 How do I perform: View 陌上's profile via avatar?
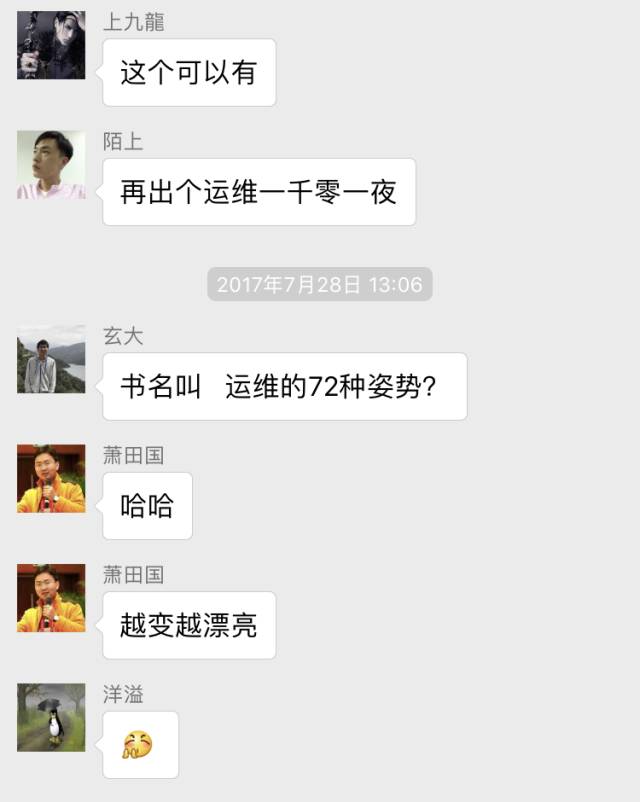pyautogui.click(x=51, y=164)
